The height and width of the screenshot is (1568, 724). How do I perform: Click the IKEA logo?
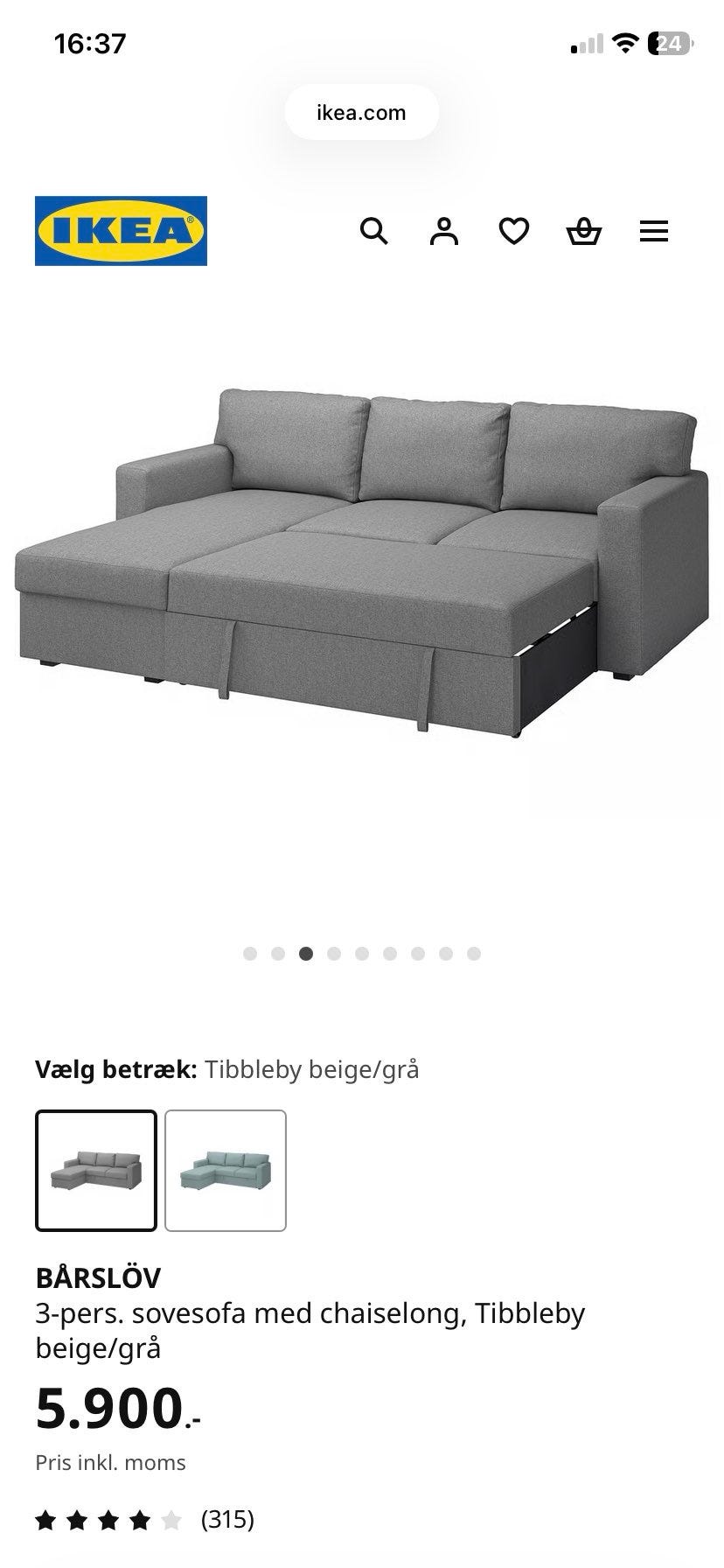pyautogui.click(x=119, y=230)
